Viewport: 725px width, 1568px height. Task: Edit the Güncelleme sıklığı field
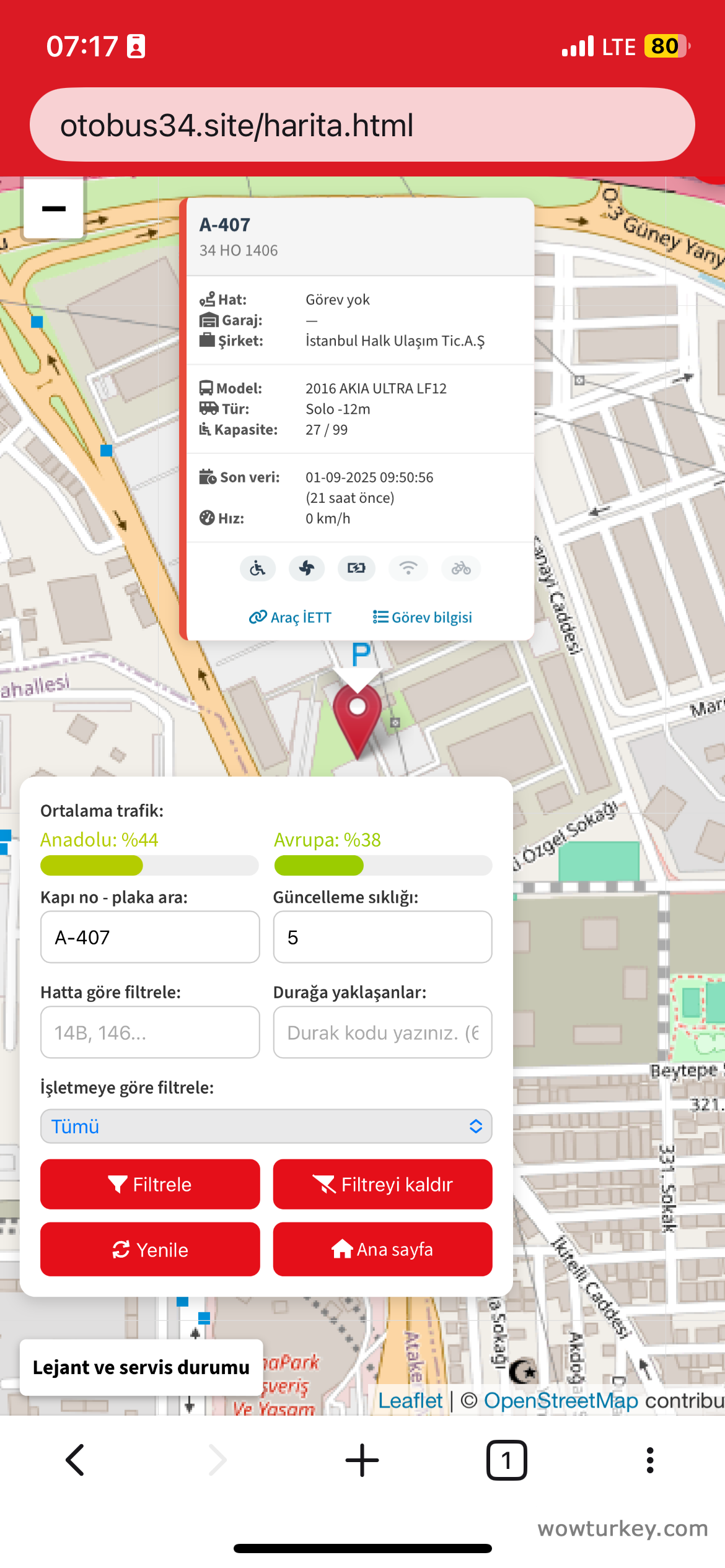382,937
